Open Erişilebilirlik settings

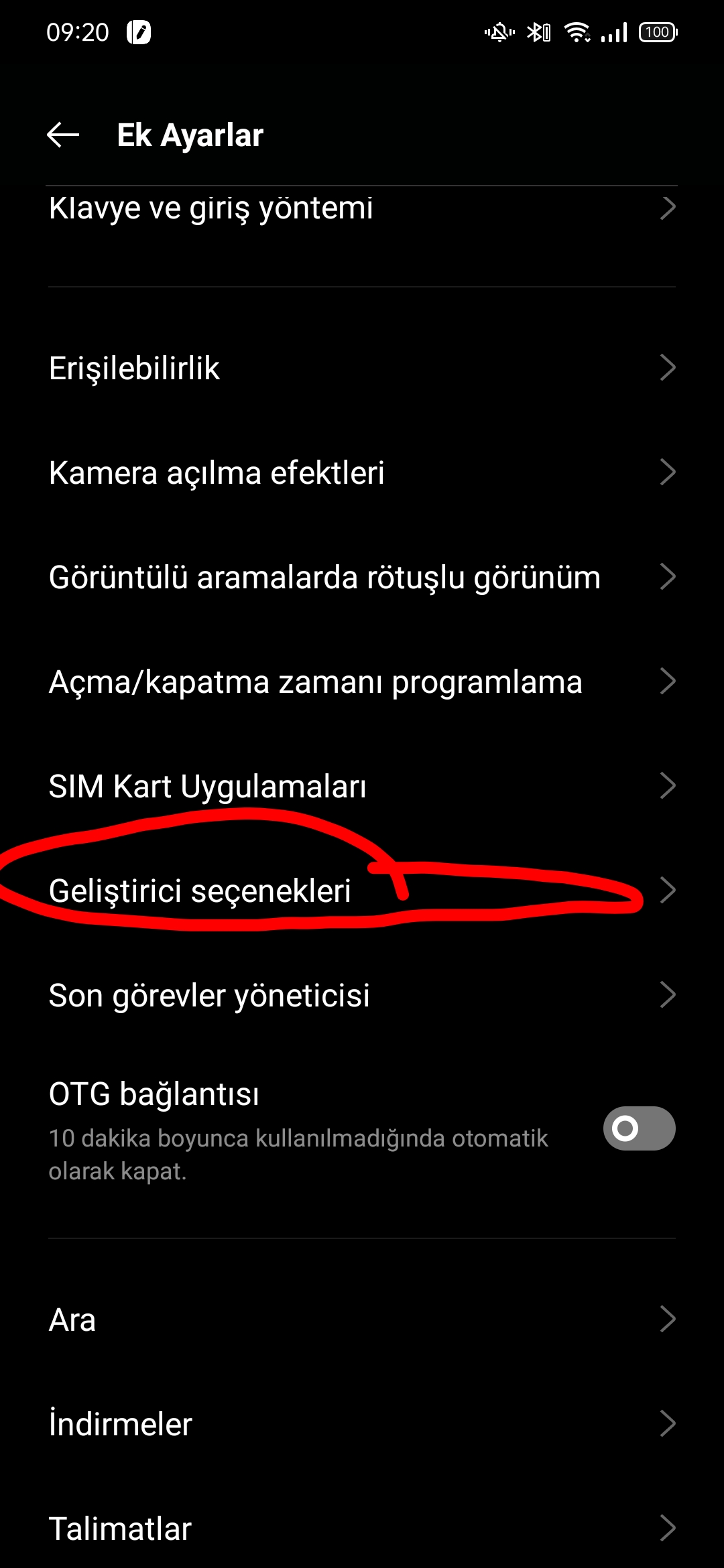[x=362, y=368]
